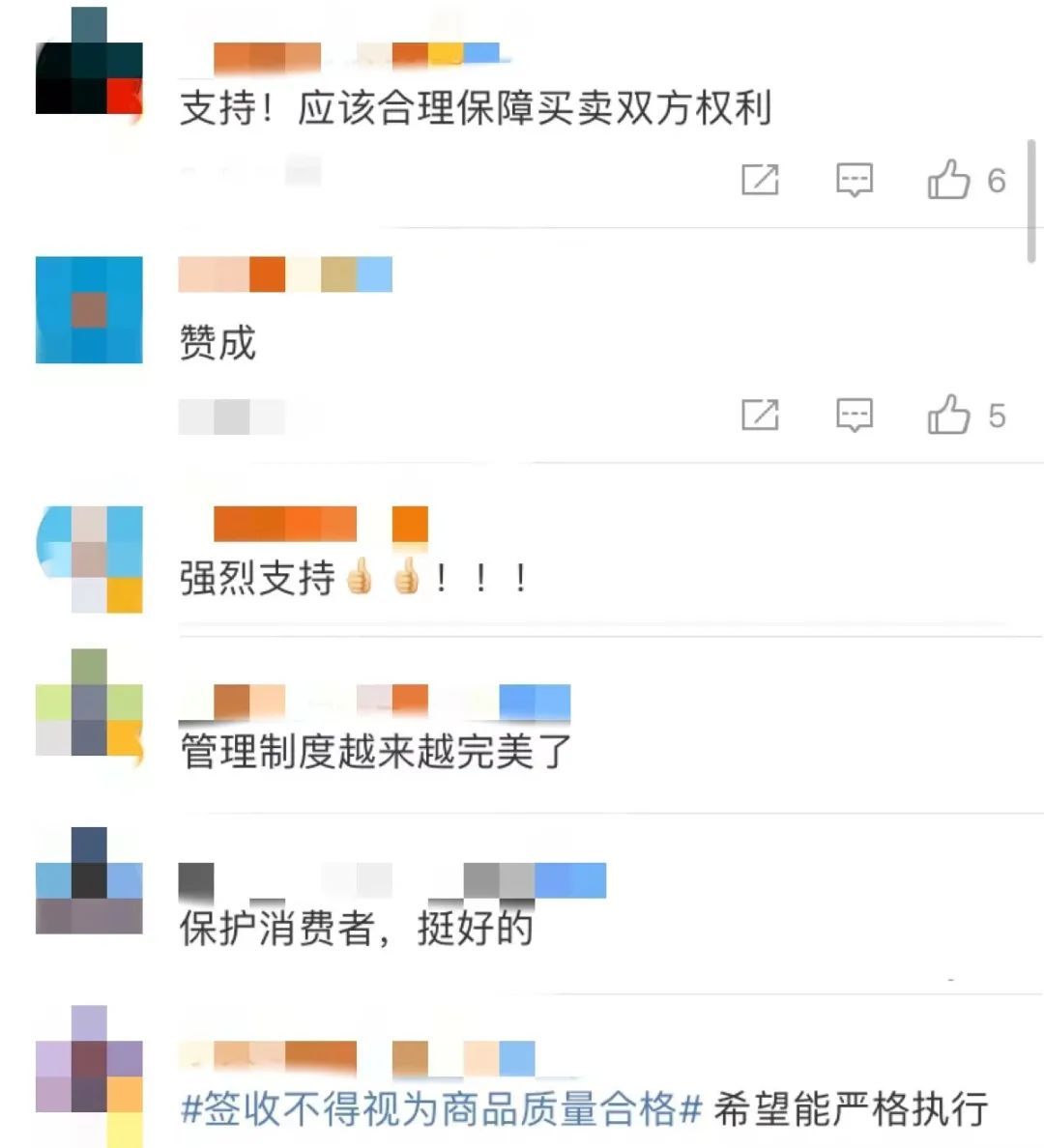Viewport: 1044px width, 1148px height.
Task: Repost the comment 支持！应该合理保障买卖双方权利
Action: 760,180
